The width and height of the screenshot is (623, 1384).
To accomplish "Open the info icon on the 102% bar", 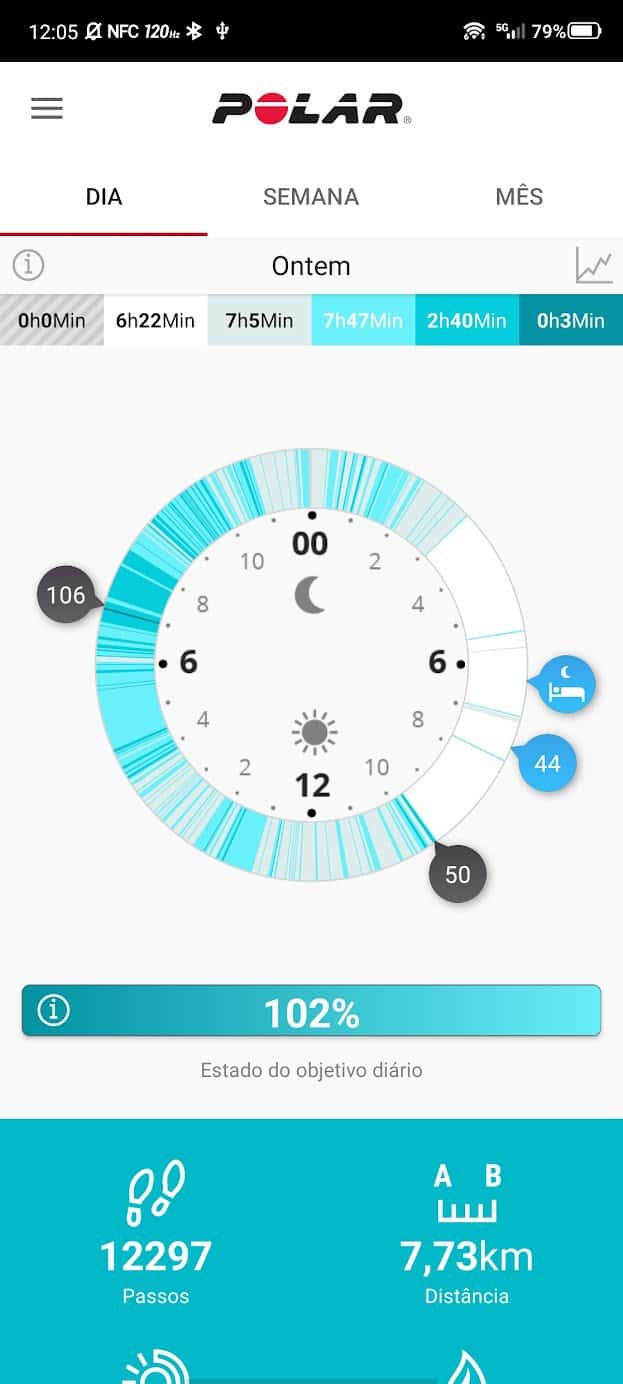I will (53, 1011).
